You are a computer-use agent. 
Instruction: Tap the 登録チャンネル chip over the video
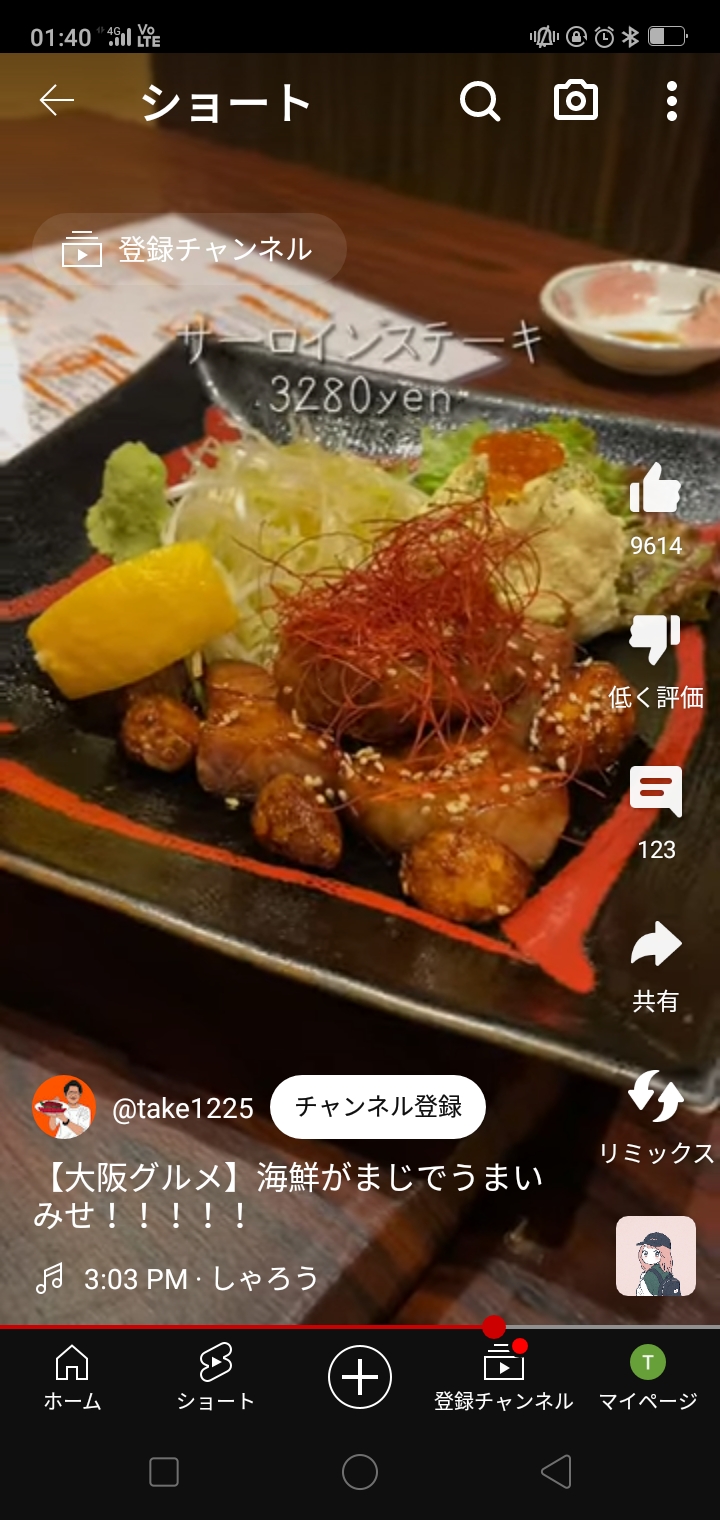point(190,249)
